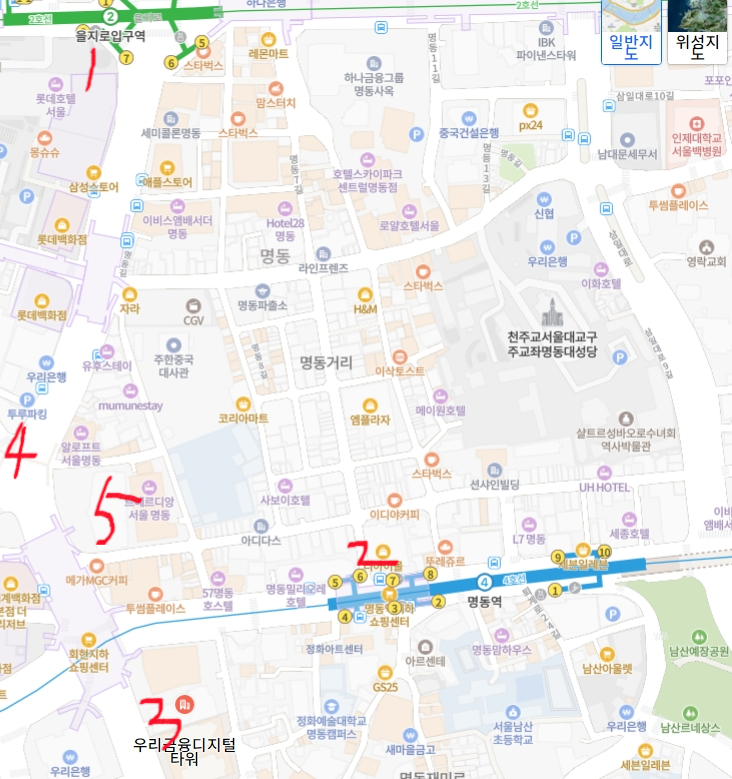Tap the 우리금융디지털타워 red pin
The width and height of the screenshot is (732, 779).
tap(183, 704)
